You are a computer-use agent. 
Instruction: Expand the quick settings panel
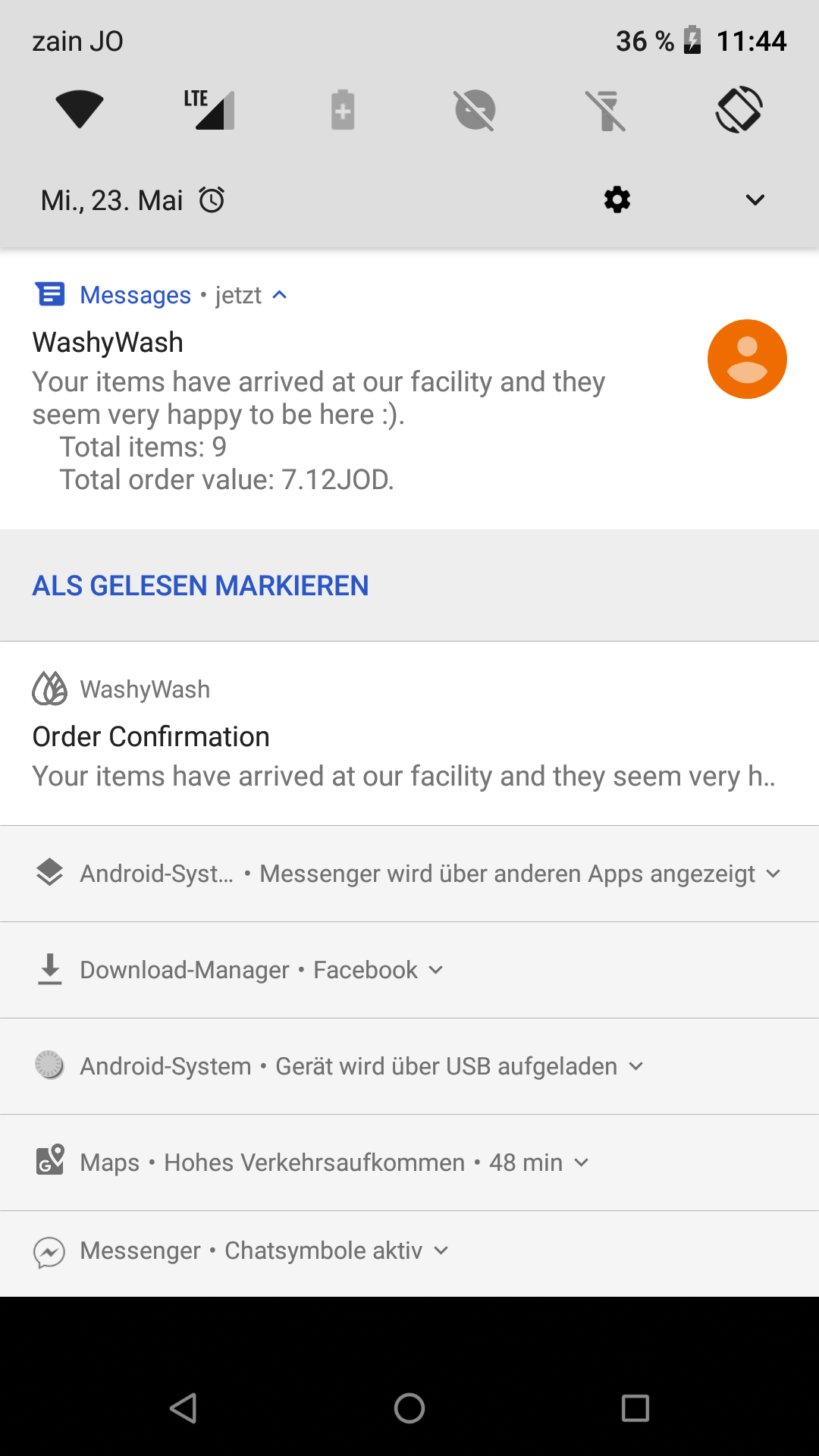[755, 200]
